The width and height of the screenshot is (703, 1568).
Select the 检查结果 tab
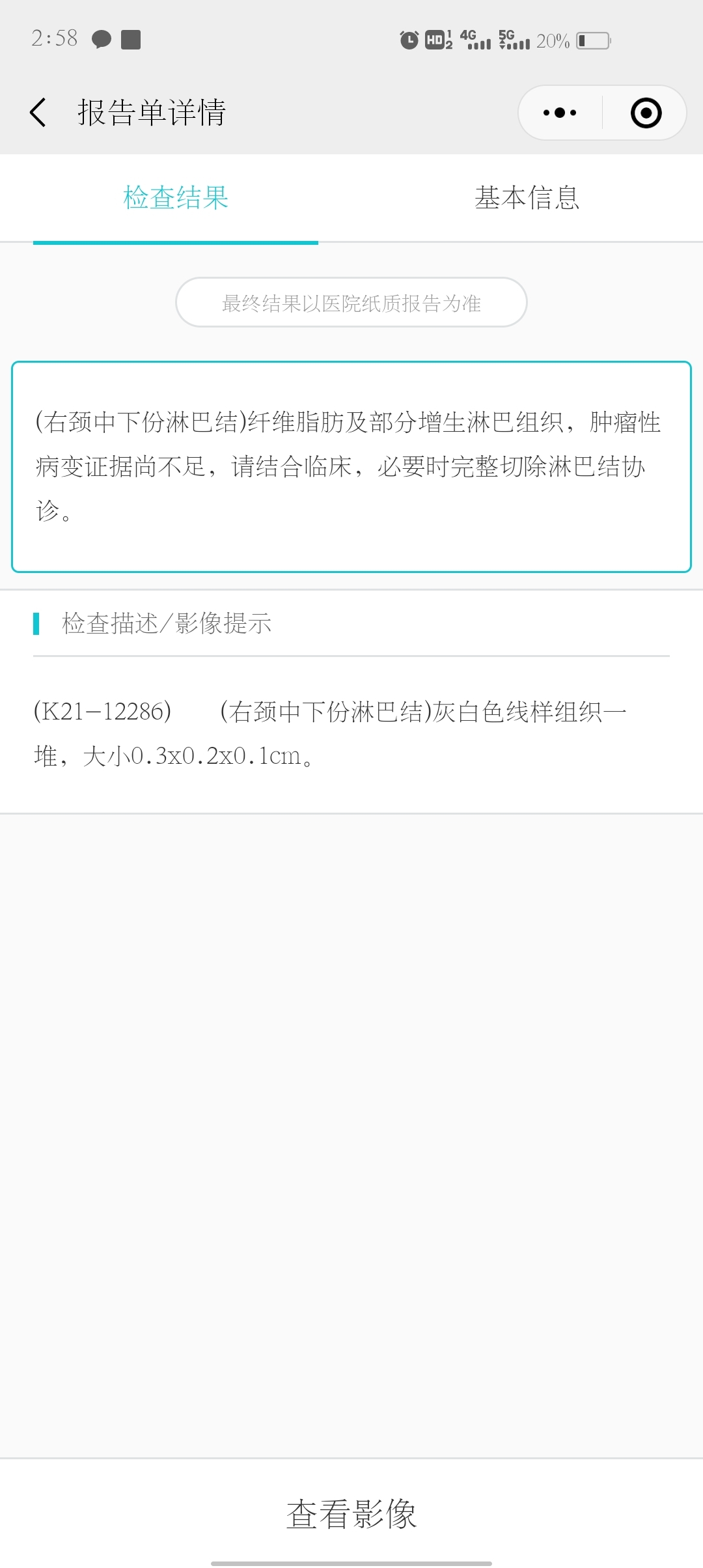click(x=176, y=198)
